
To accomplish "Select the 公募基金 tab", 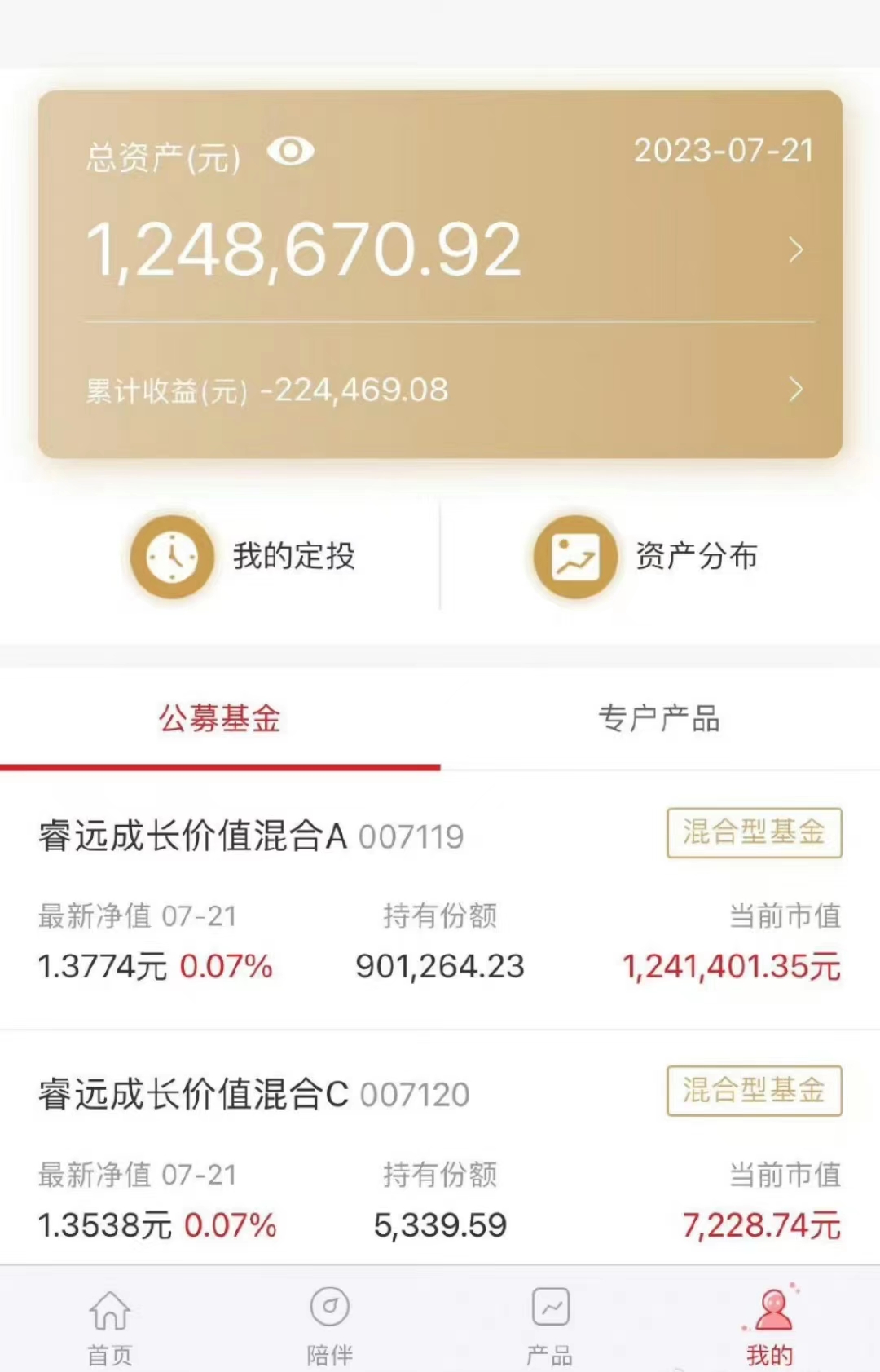I will click(x=220, y=719).
